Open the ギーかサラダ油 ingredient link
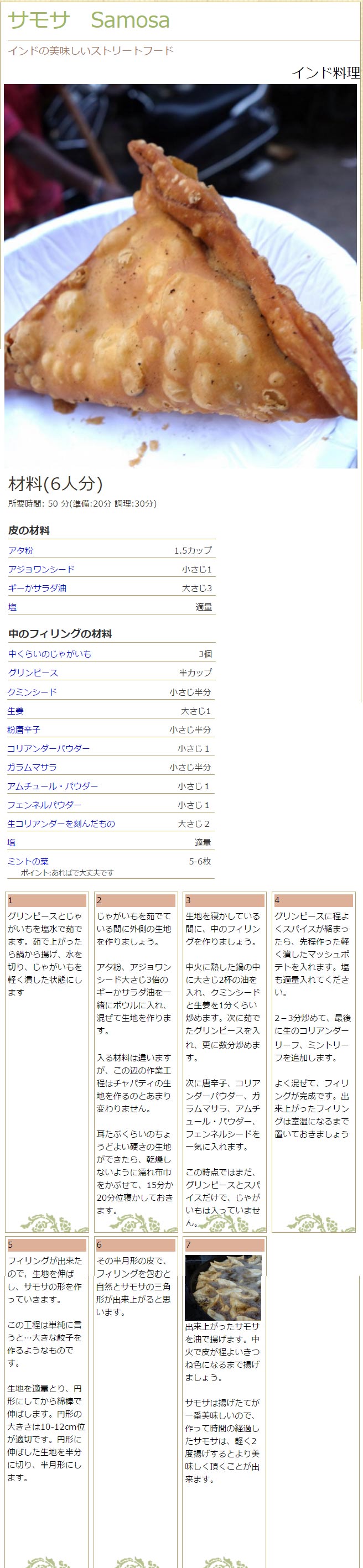Image resolution: width=363 pixels, height=1568 pixels. click(x=37, y=588)
